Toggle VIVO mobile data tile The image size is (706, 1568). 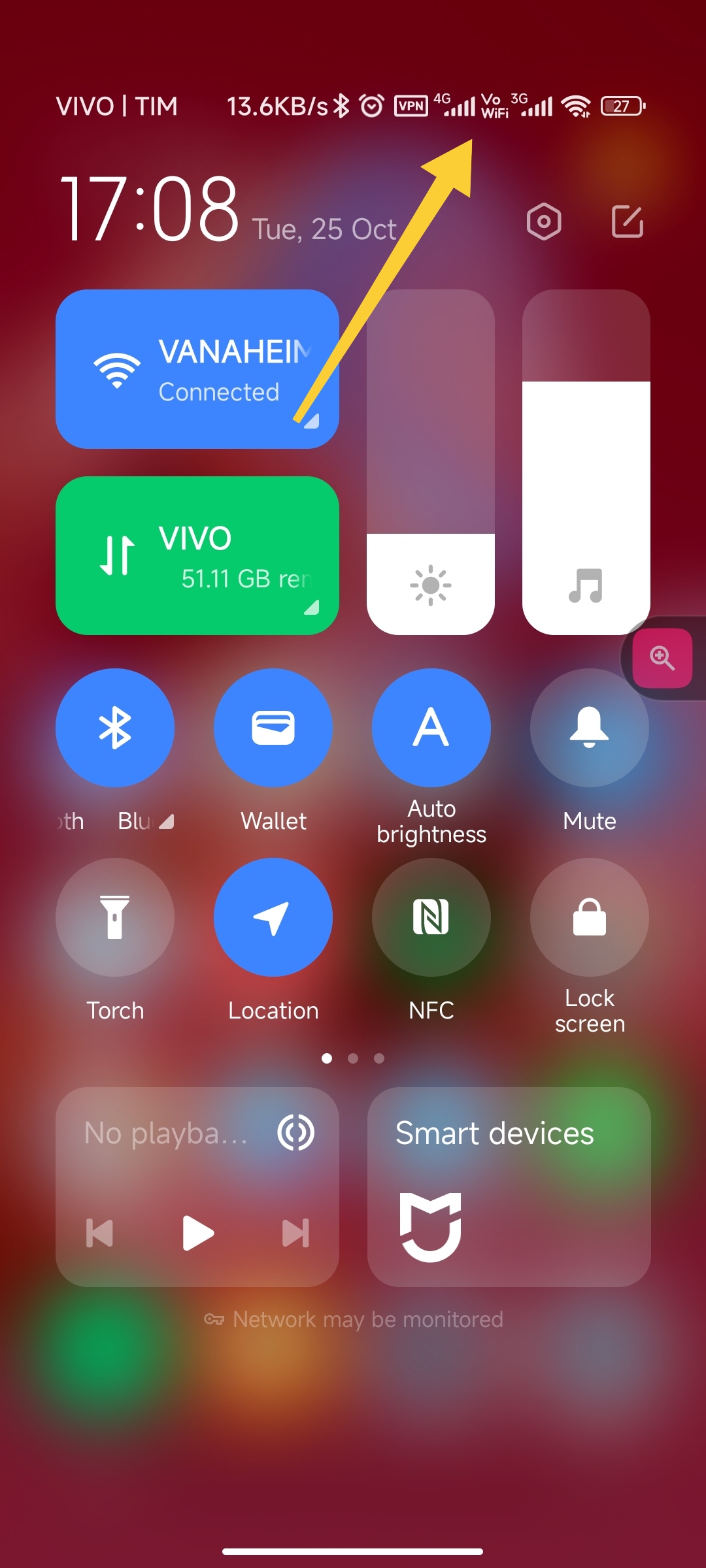point(197,555)
